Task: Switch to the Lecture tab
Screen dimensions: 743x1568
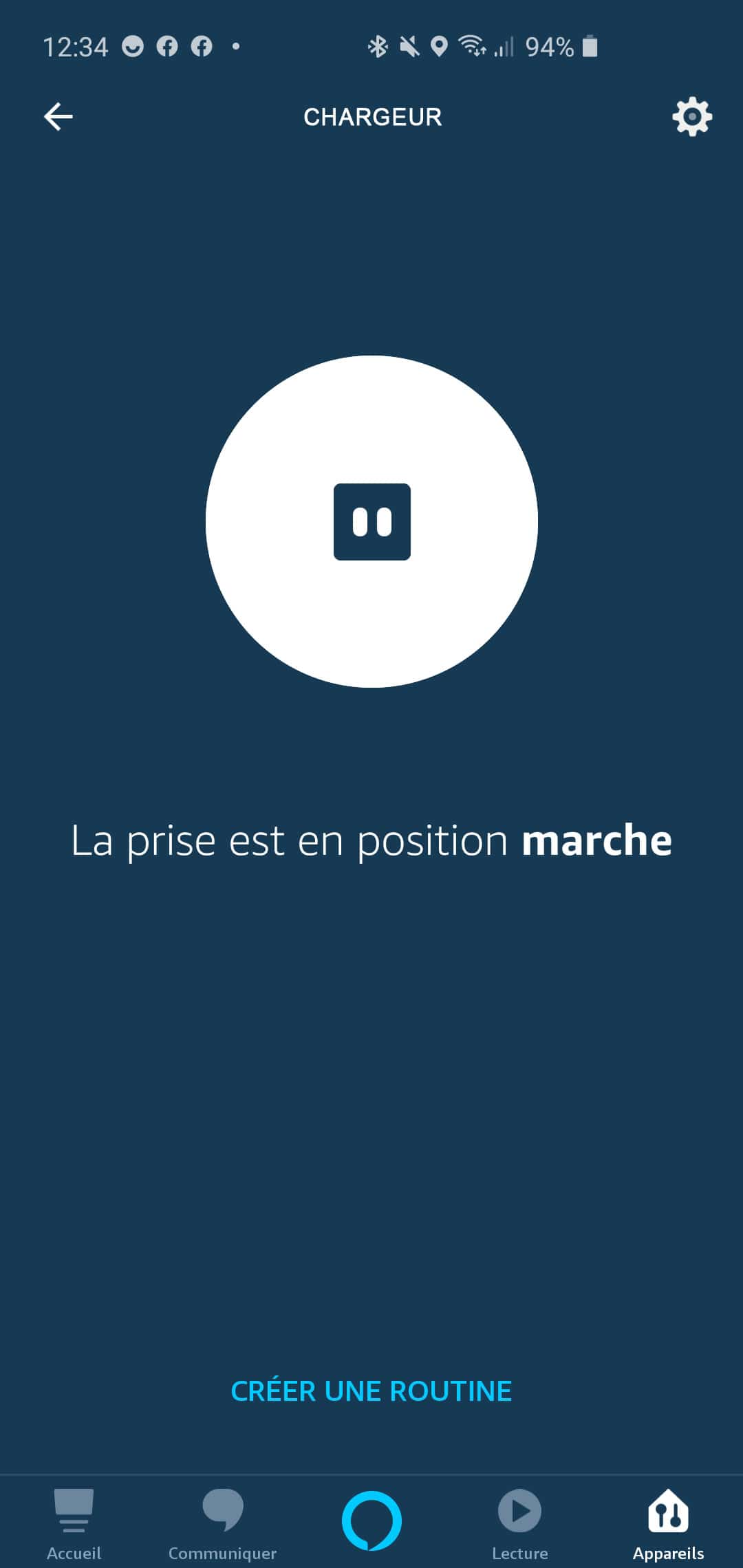Action: (520, 1524)
